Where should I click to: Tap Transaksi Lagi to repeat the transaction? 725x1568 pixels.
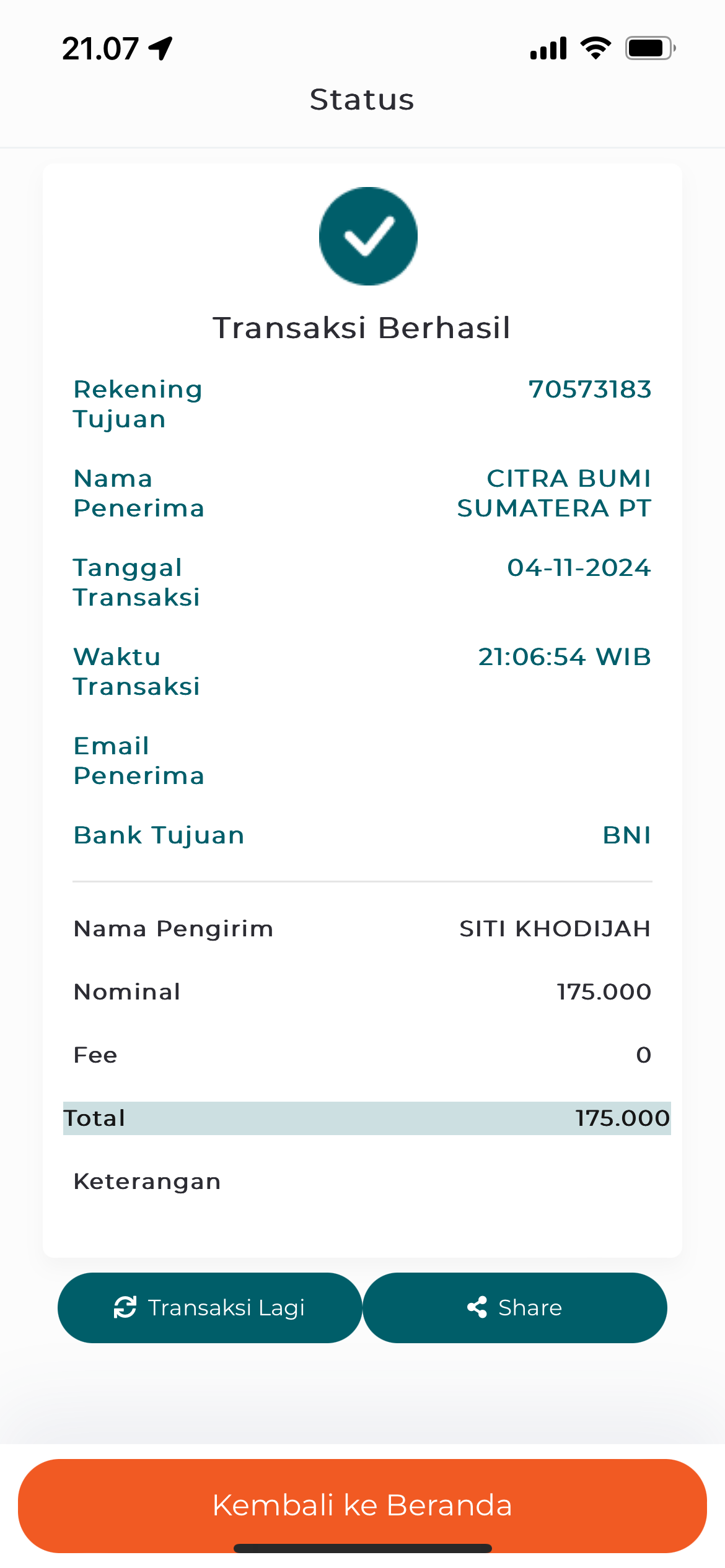click(209, 1307)
